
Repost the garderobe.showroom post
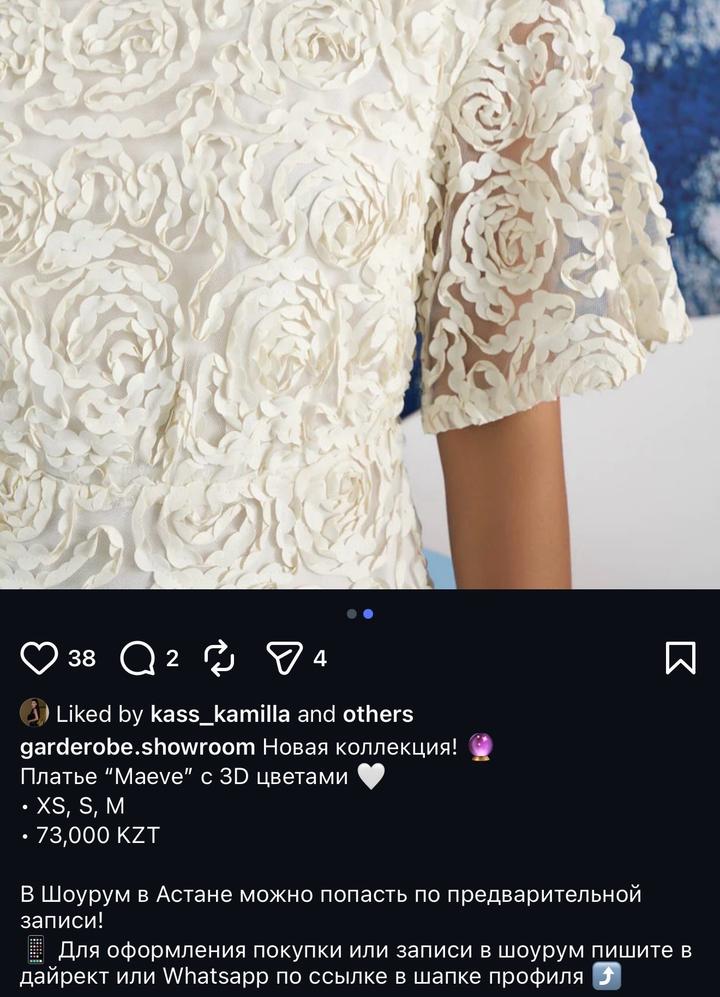click(219, 658)
